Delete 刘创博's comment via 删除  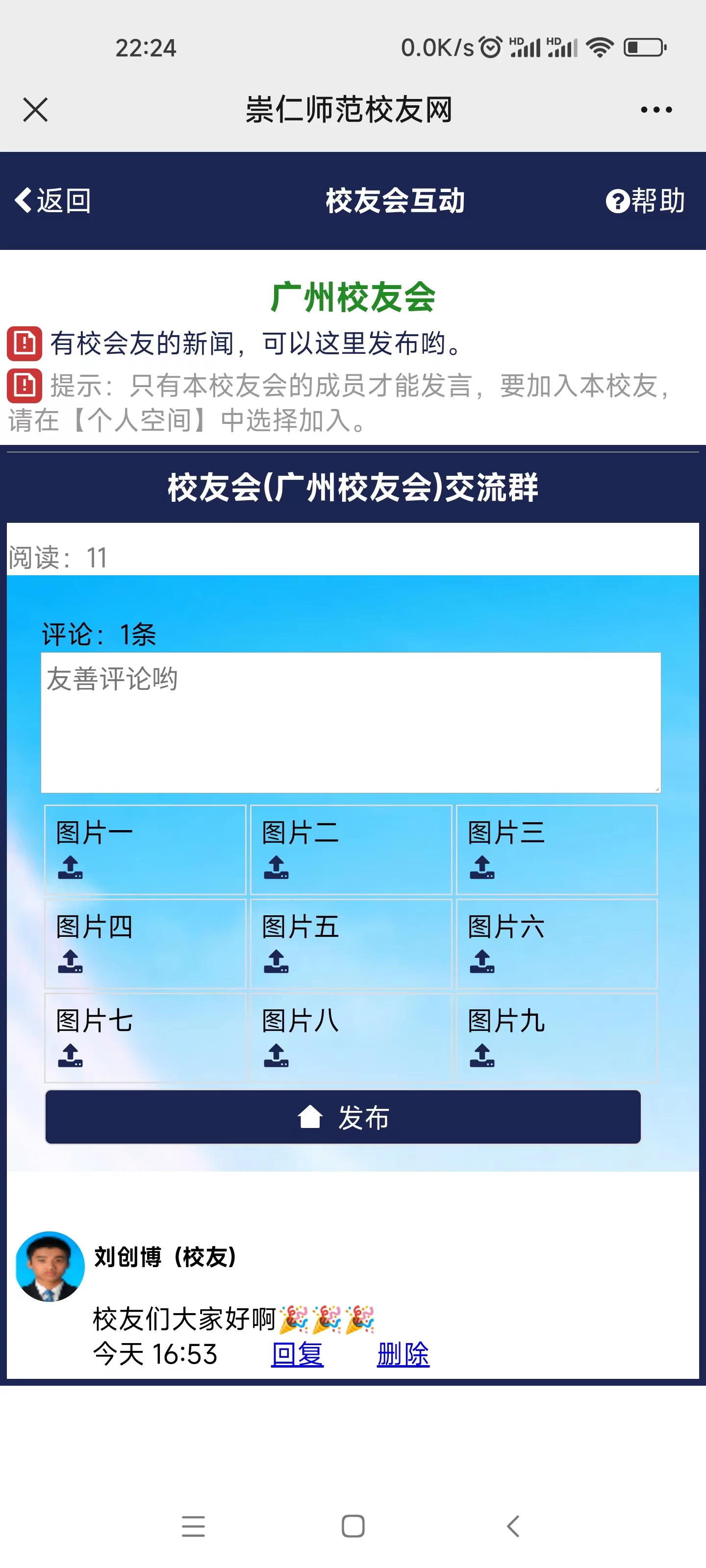(x=403, y=1354)
